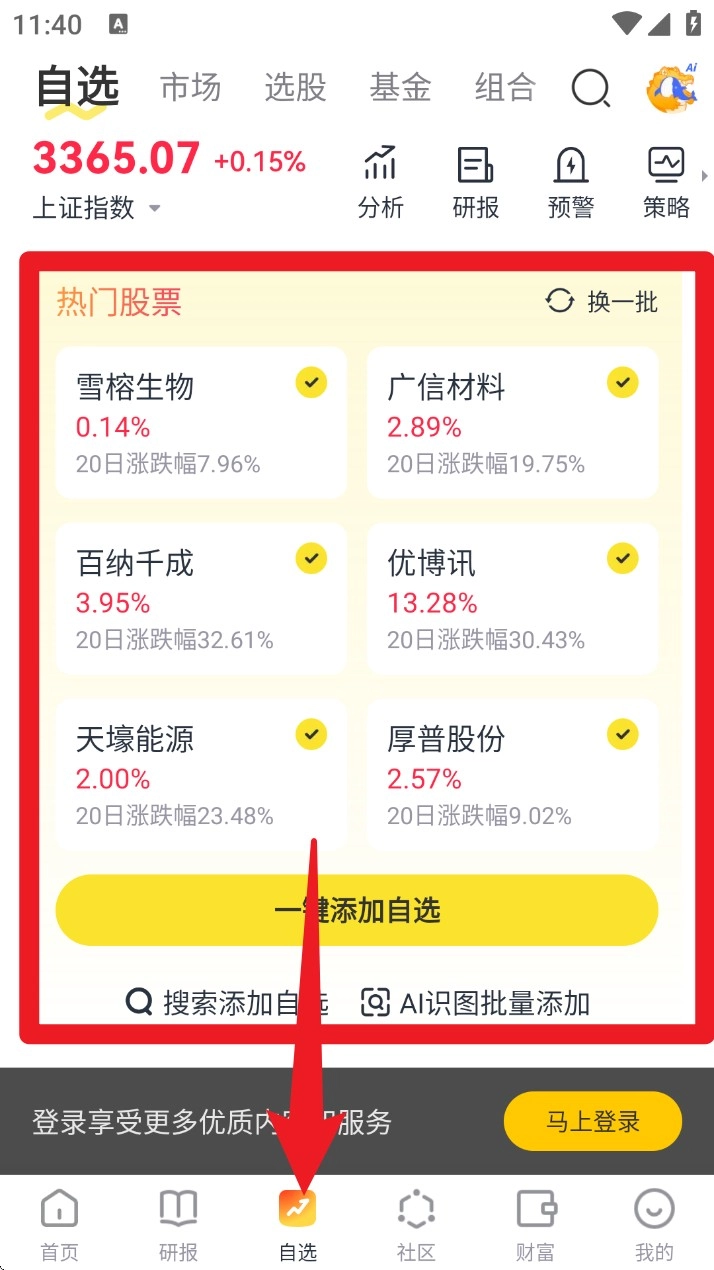Screen dimensions: 714x1270
Task: Deselect the 厚普股份 stock card
Action: [x=623, y=734]
